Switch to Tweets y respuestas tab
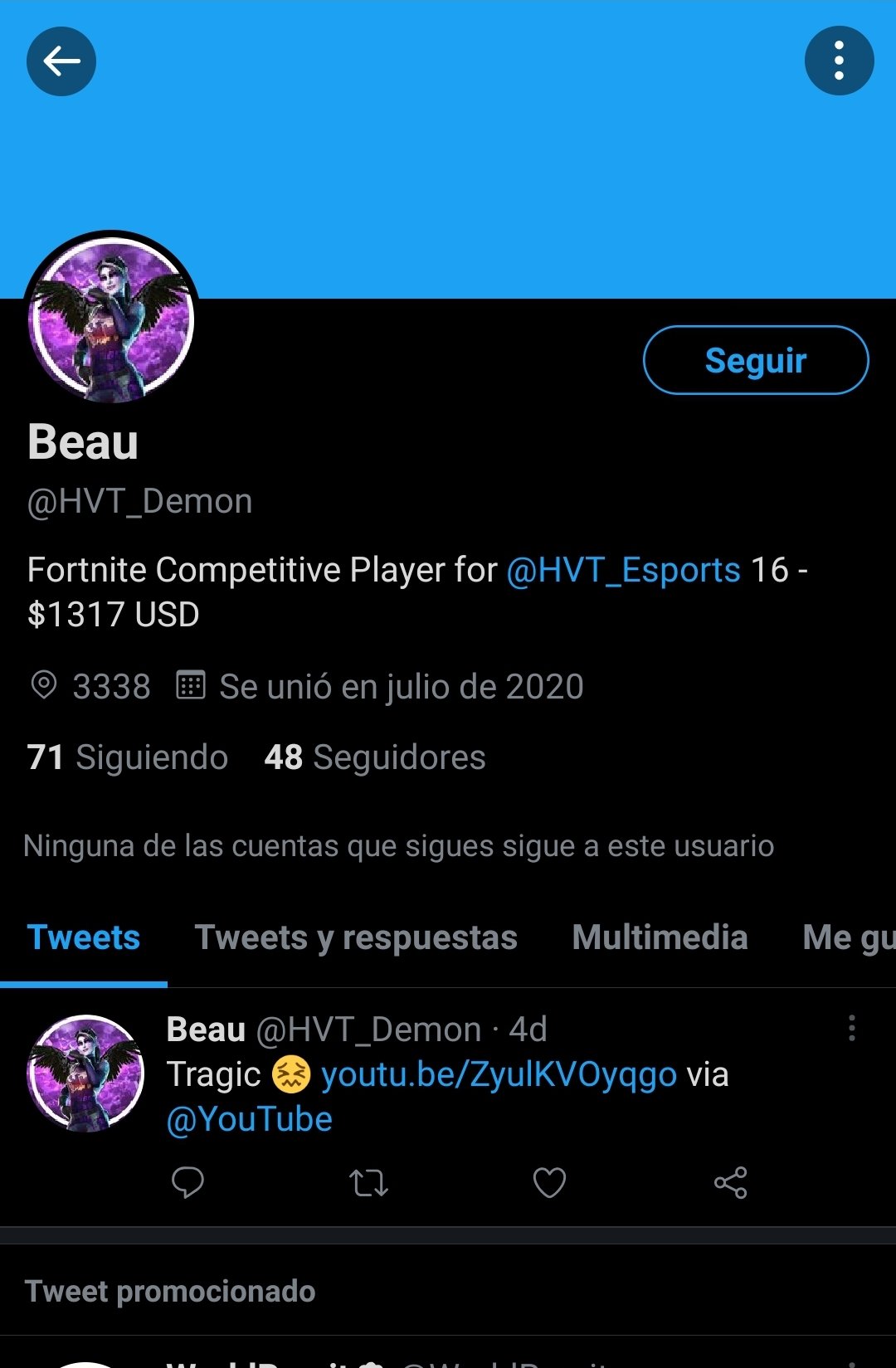896x1368 pixels. coord(356,937)
